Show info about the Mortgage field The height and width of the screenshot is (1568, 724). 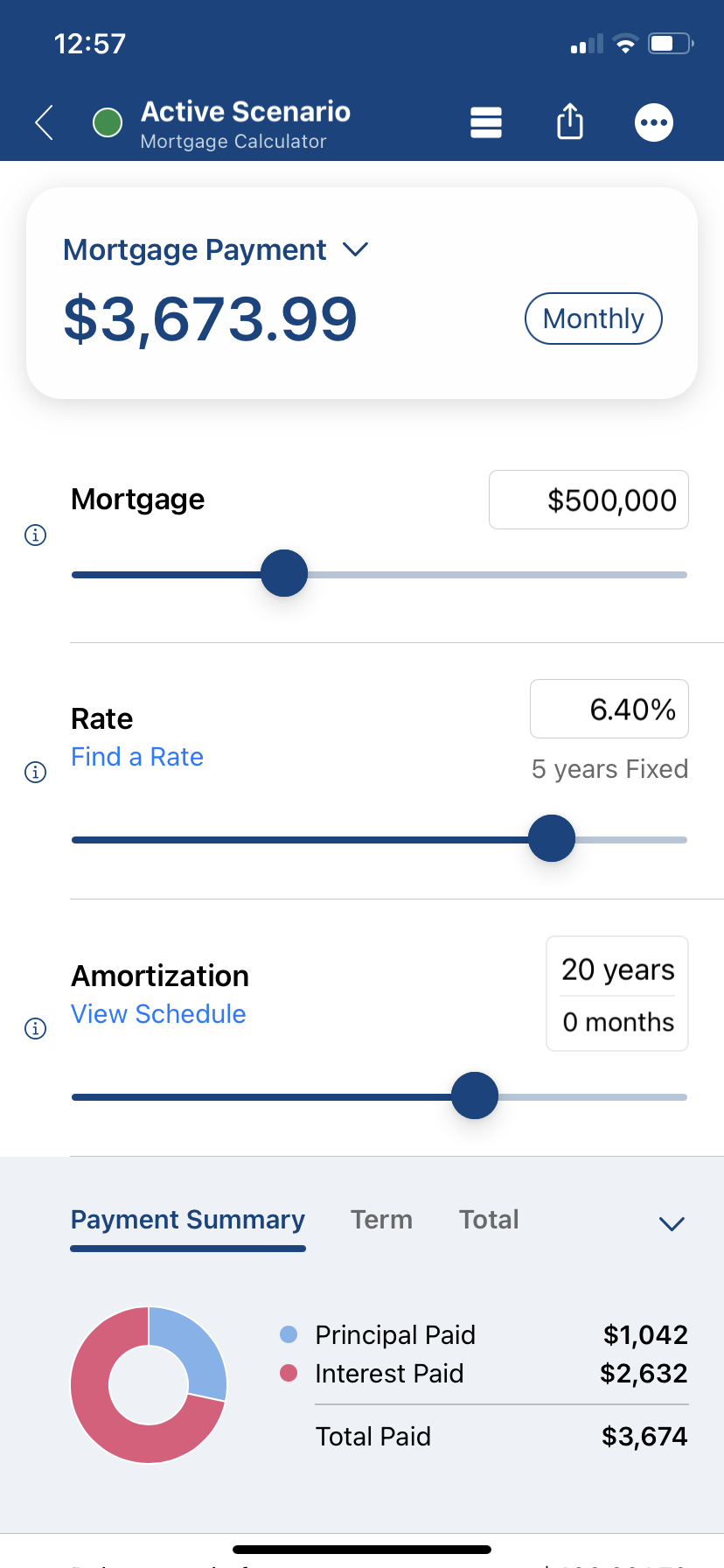click(35, 535)
